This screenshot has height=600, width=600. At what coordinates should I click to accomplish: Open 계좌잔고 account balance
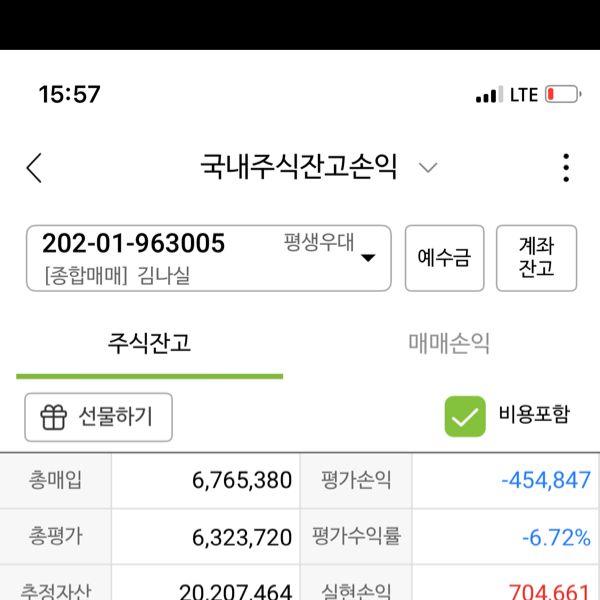click(536, 258)
